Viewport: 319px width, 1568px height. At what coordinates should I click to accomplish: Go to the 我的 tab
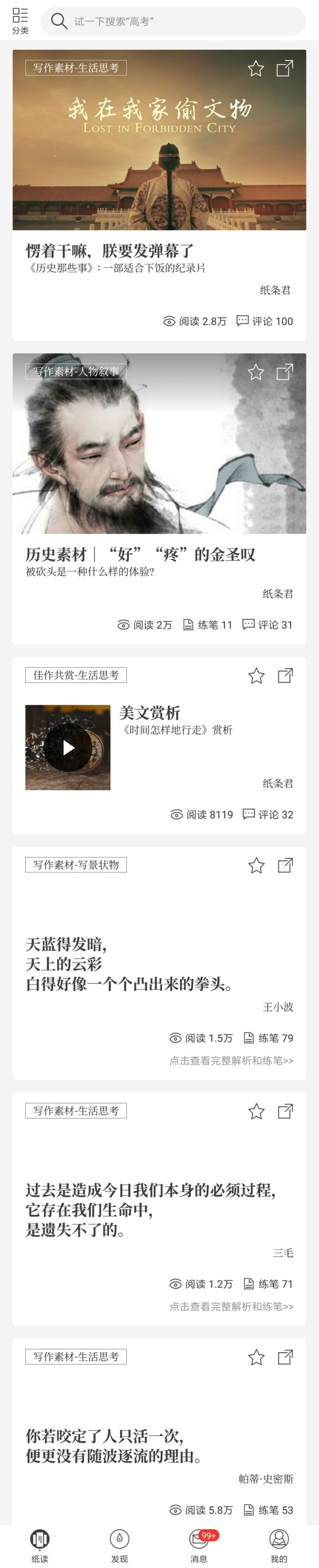[279, 1545]
